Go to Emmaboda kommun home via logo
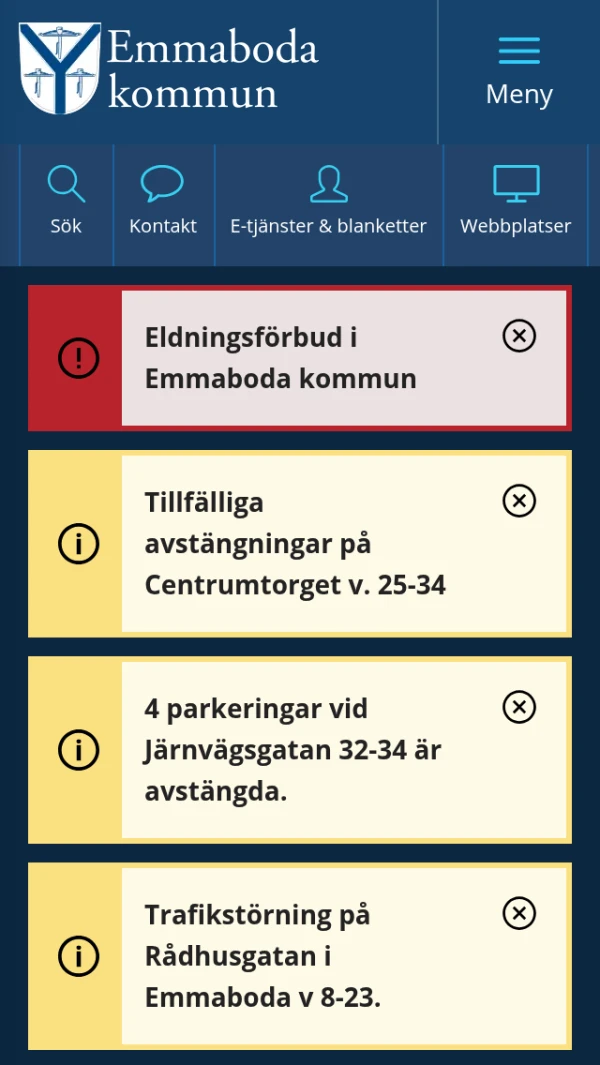The height and width of the screenshot is (1065, 600). click(169, 68)
